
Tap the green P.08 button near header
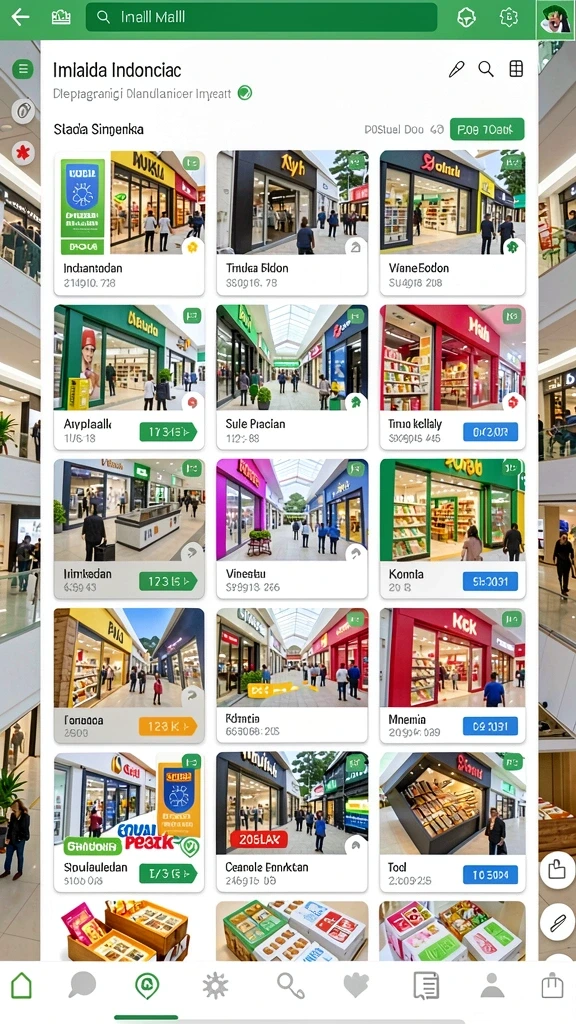coord(487,129)
